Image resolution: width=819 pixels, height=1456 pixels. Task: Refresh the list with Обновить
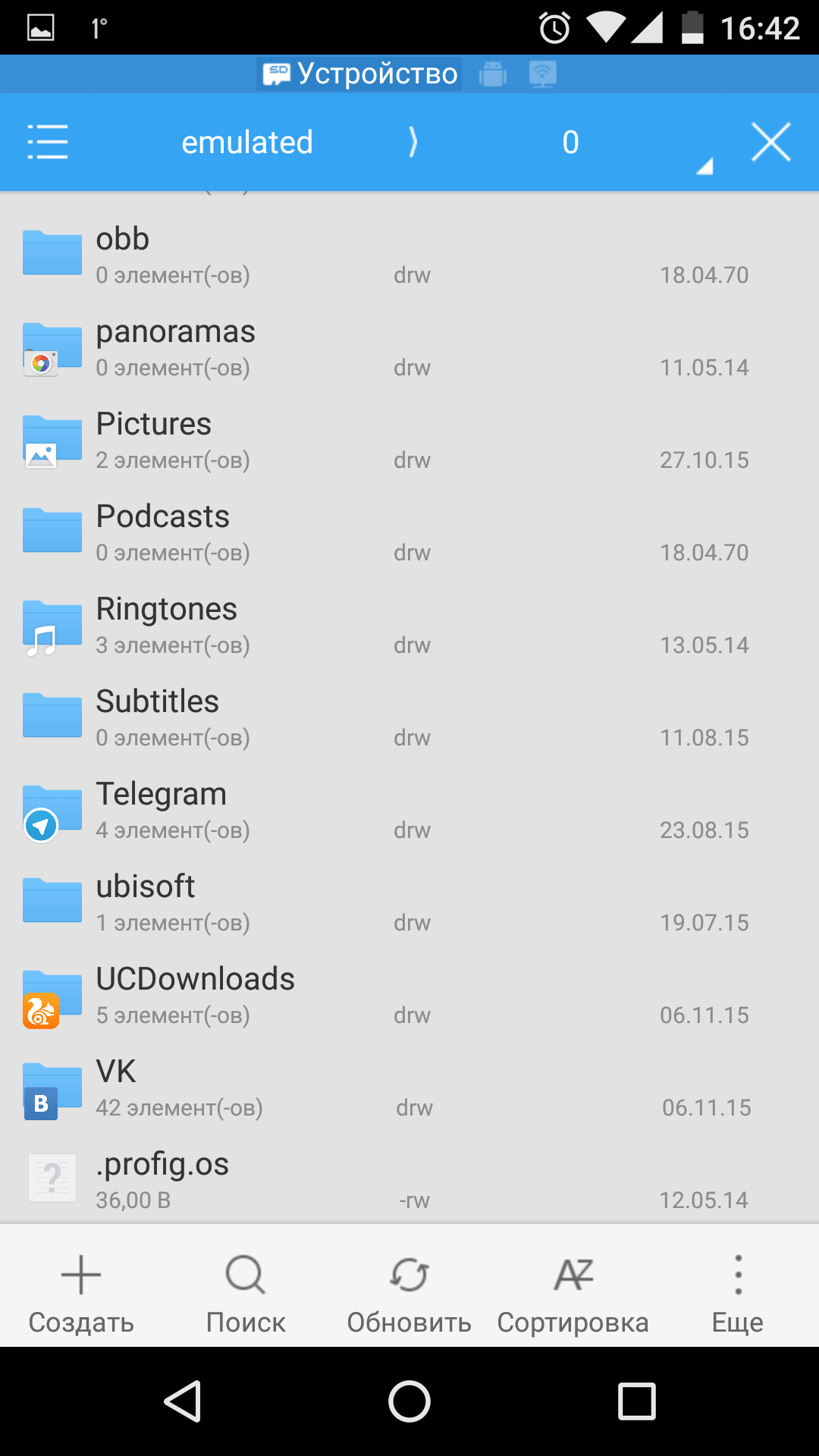pyautogui.click(x=409, y=1294)
